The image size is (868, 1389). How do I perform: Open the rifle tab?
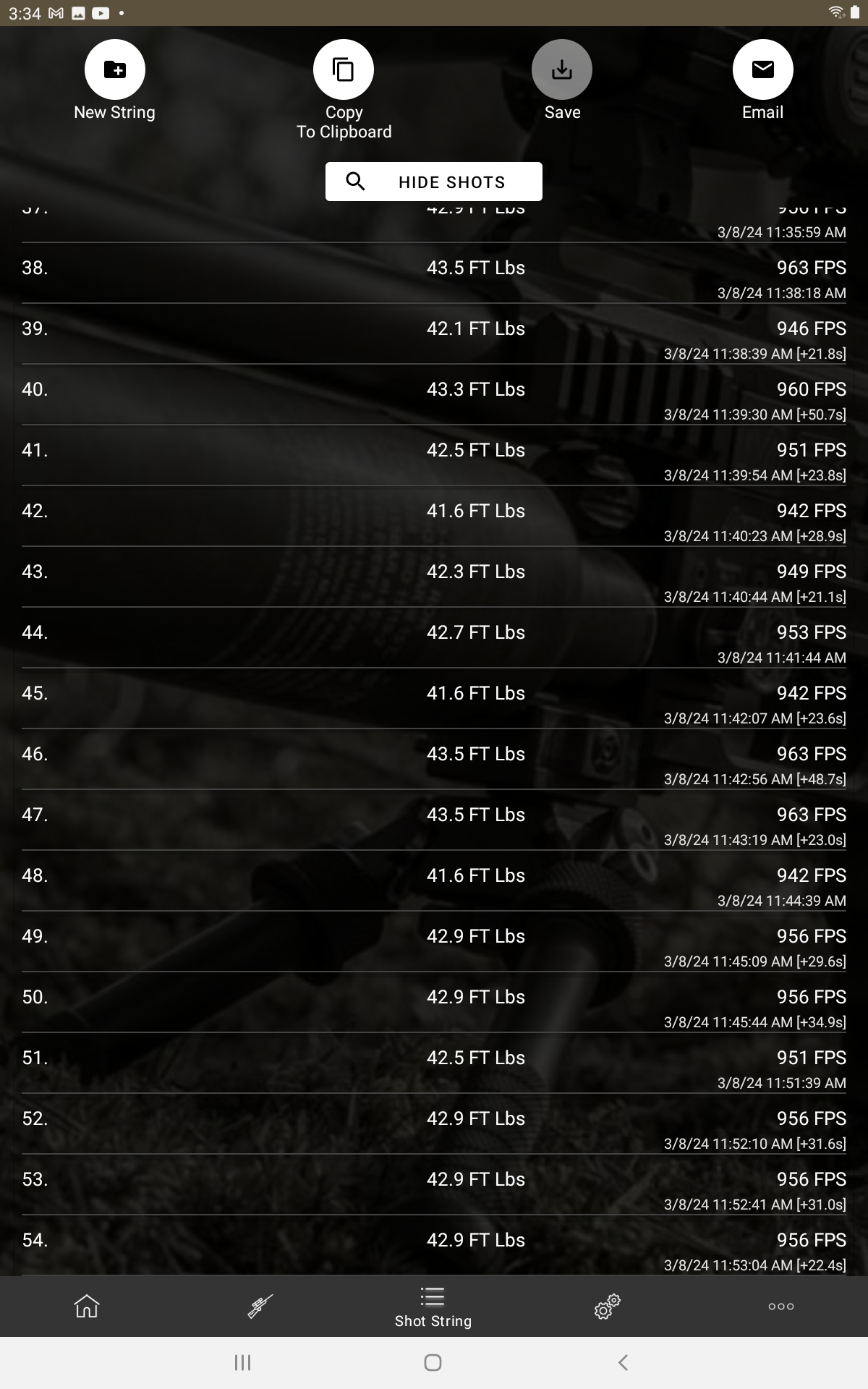pyautogui.click(x=260, y=1306)
